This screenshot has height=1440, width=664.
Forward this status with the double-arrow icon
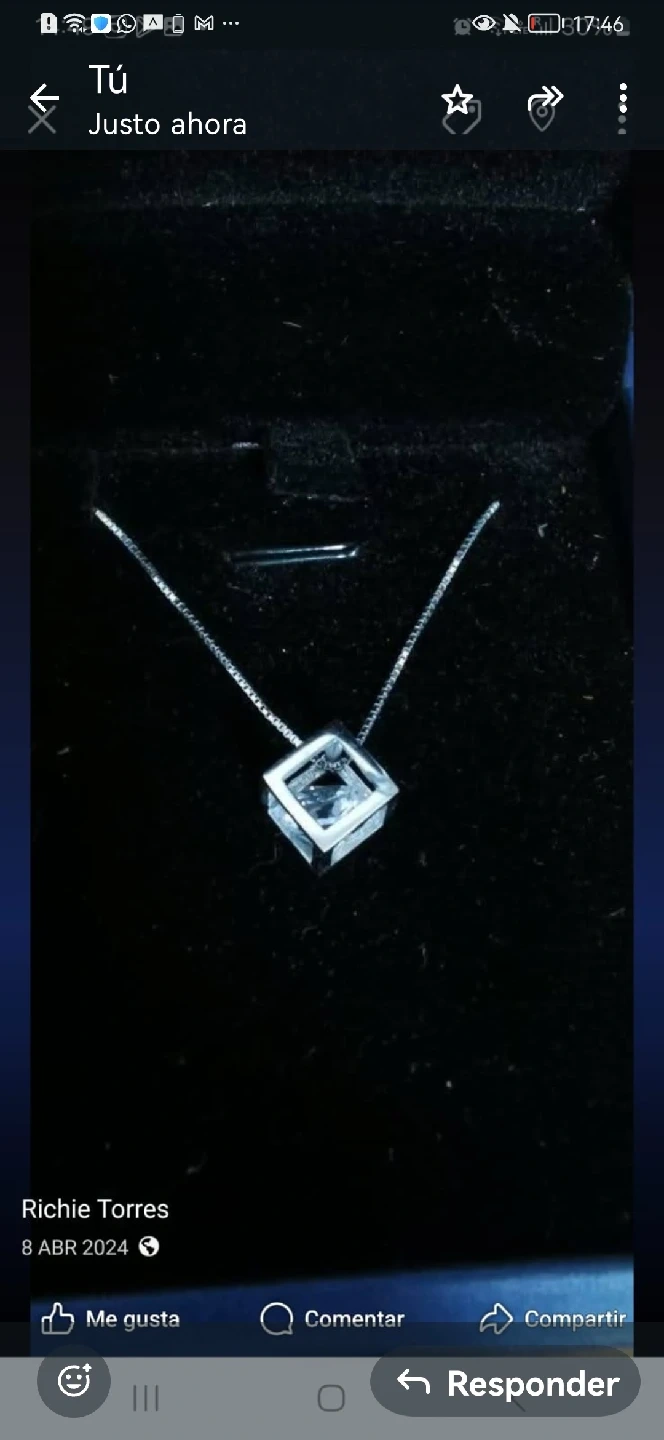(x=545, y=99)
